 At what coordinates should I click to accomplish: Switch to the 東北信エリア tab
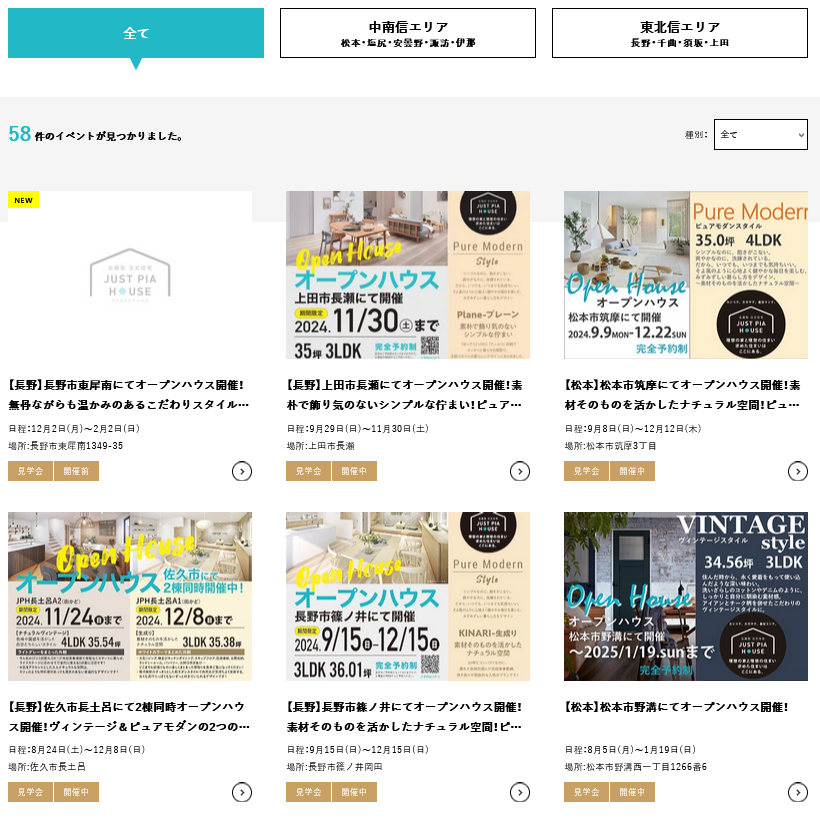680,34
